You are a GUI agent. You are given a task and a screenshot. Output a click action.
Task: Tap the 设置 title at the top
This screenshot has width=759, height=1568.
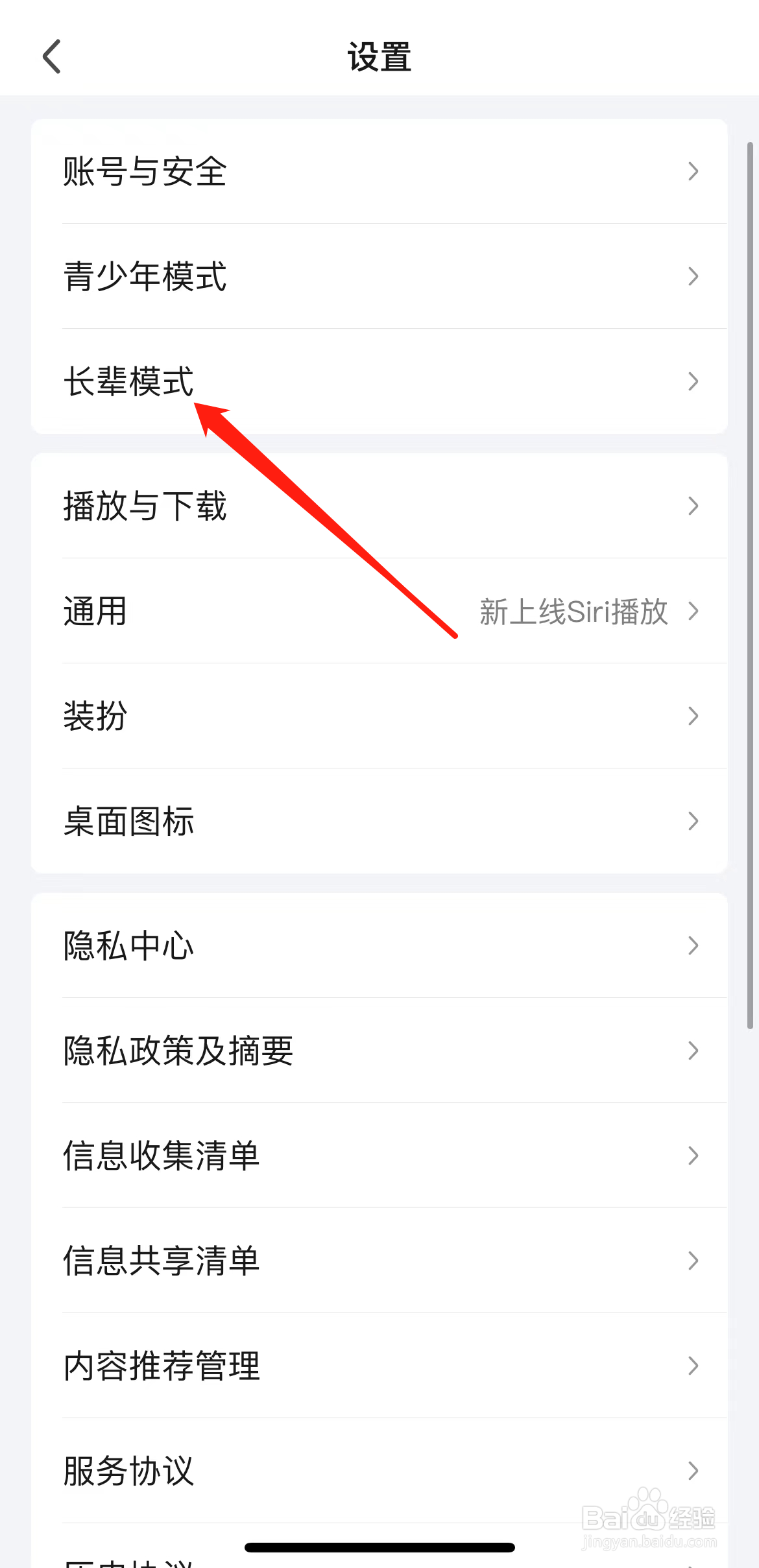379,56
